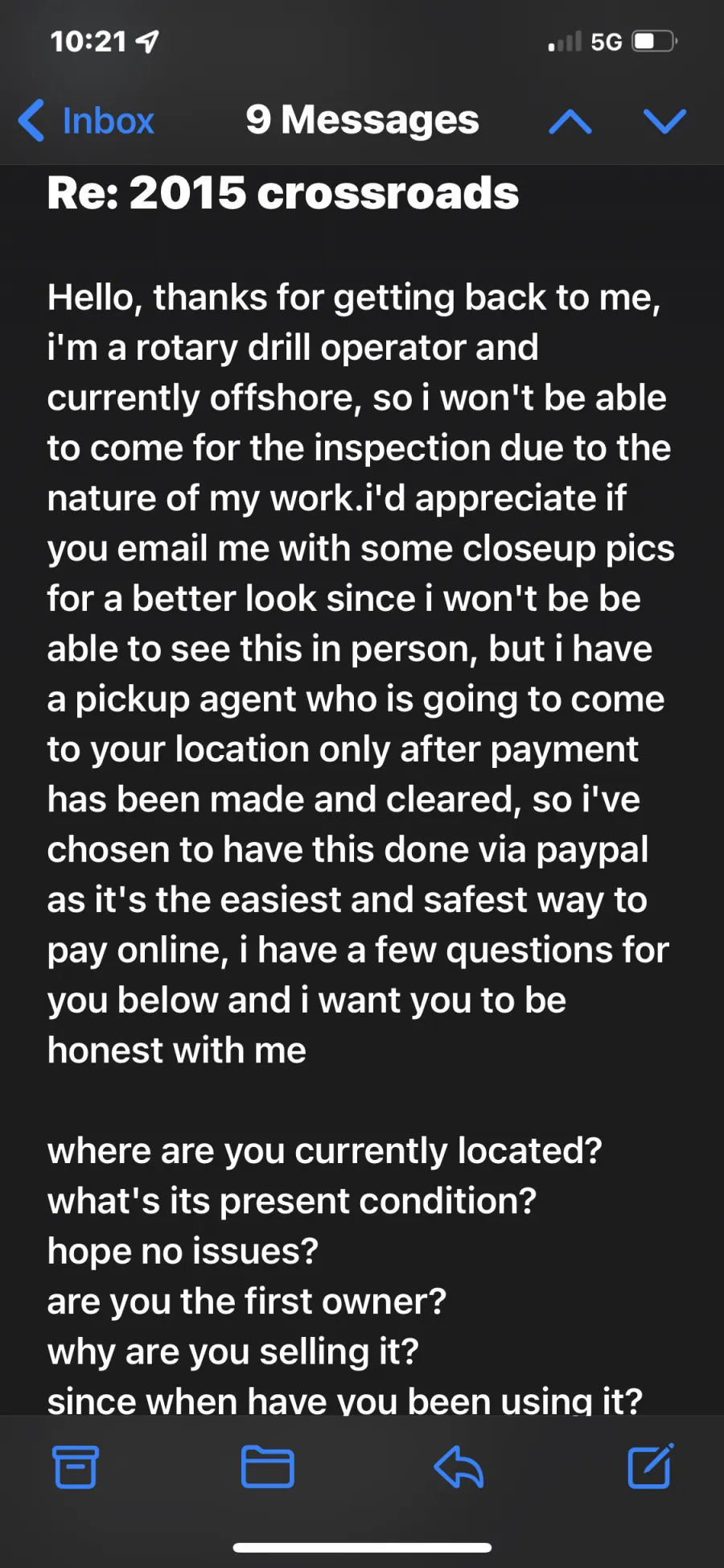Show the previous message with the up arrow
This screenshot has width=724, height=1568.
tap(570, 122)
